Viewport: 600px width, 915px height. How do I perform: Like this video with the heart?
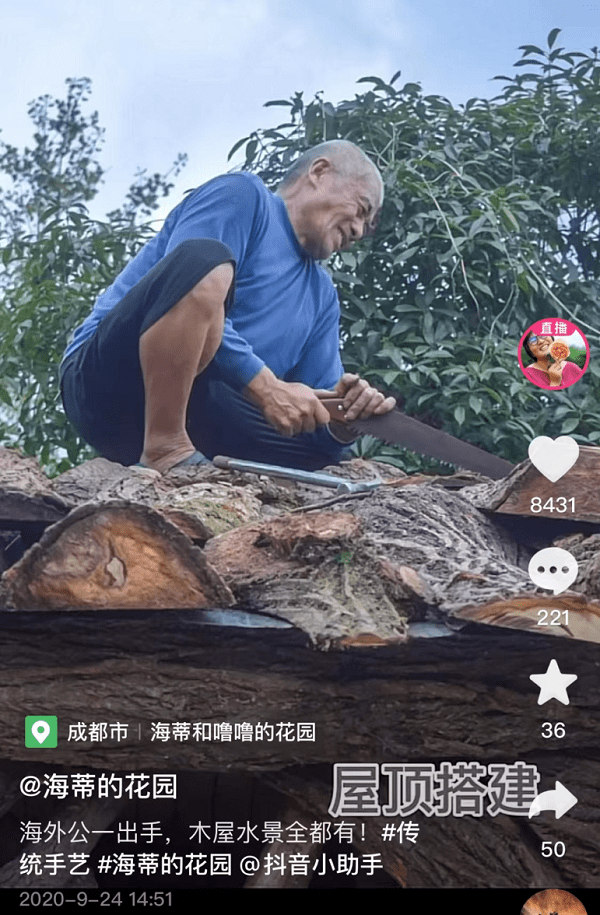[553, 459]
